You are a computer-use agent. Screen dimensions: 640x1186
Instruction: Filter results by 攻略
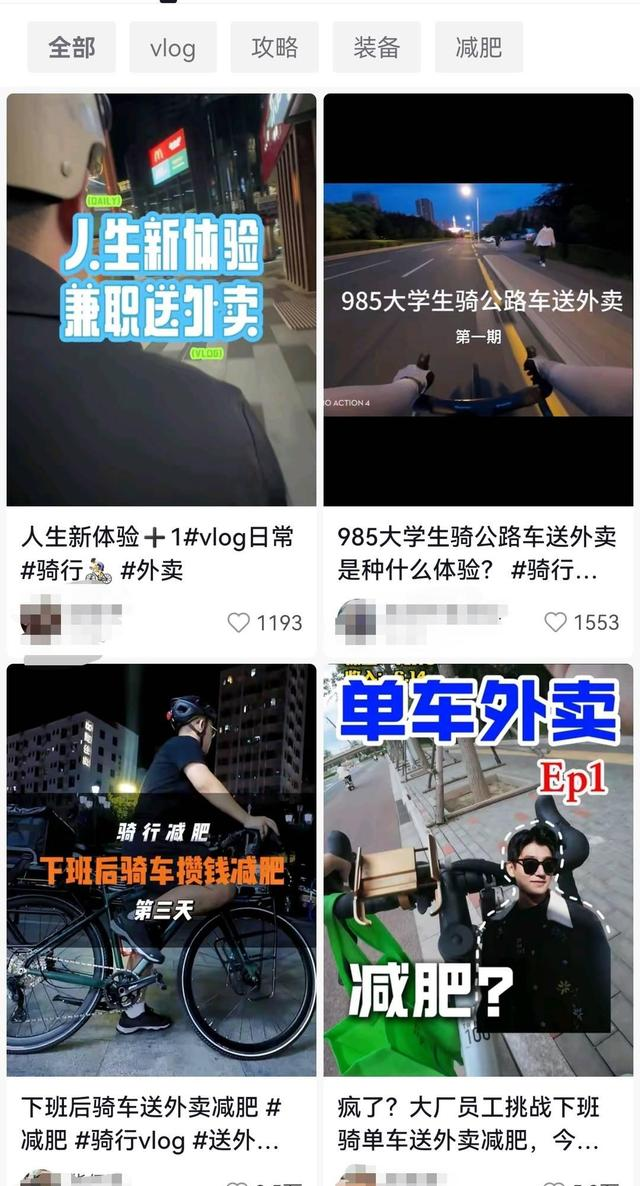point(275,47)
